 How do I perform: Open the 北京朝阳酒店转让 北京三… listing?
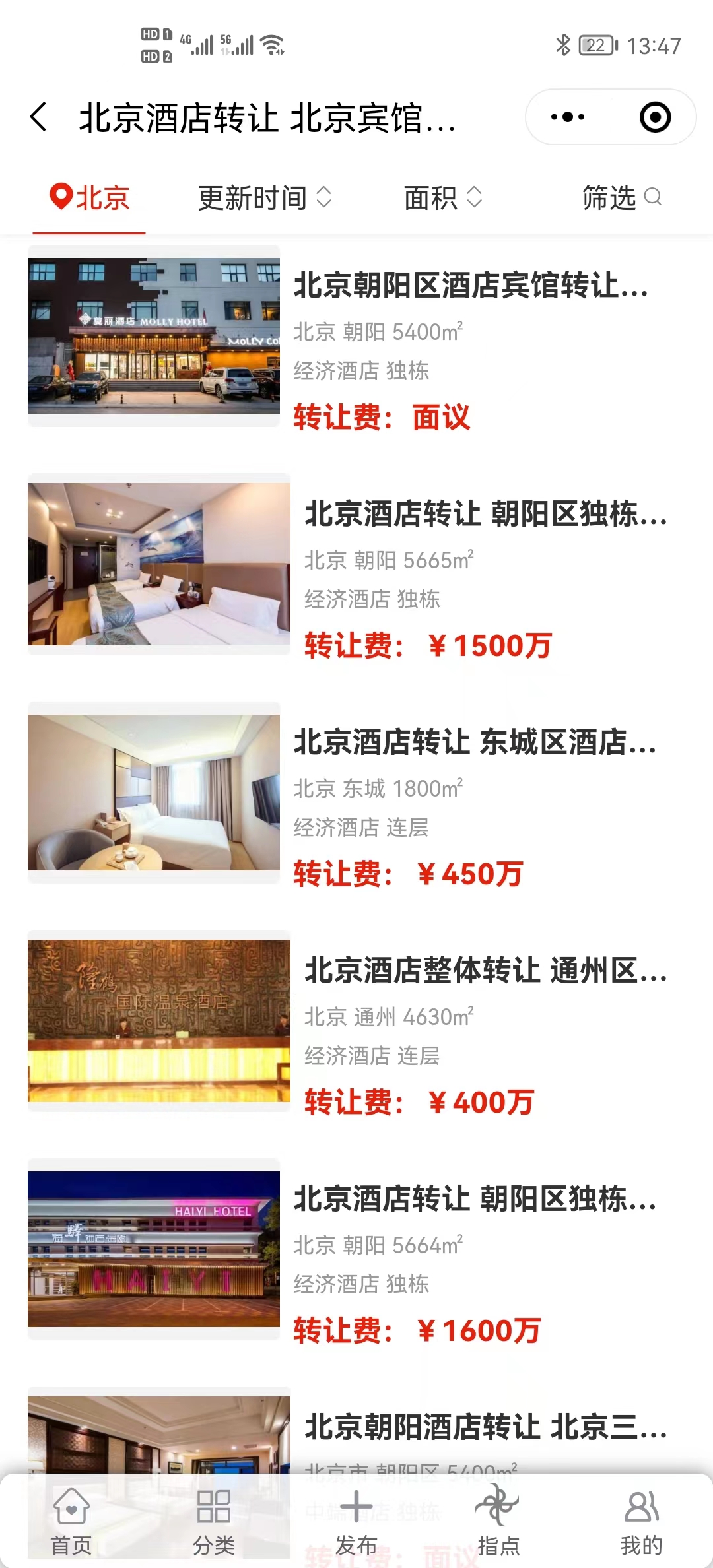(485, 1427)
